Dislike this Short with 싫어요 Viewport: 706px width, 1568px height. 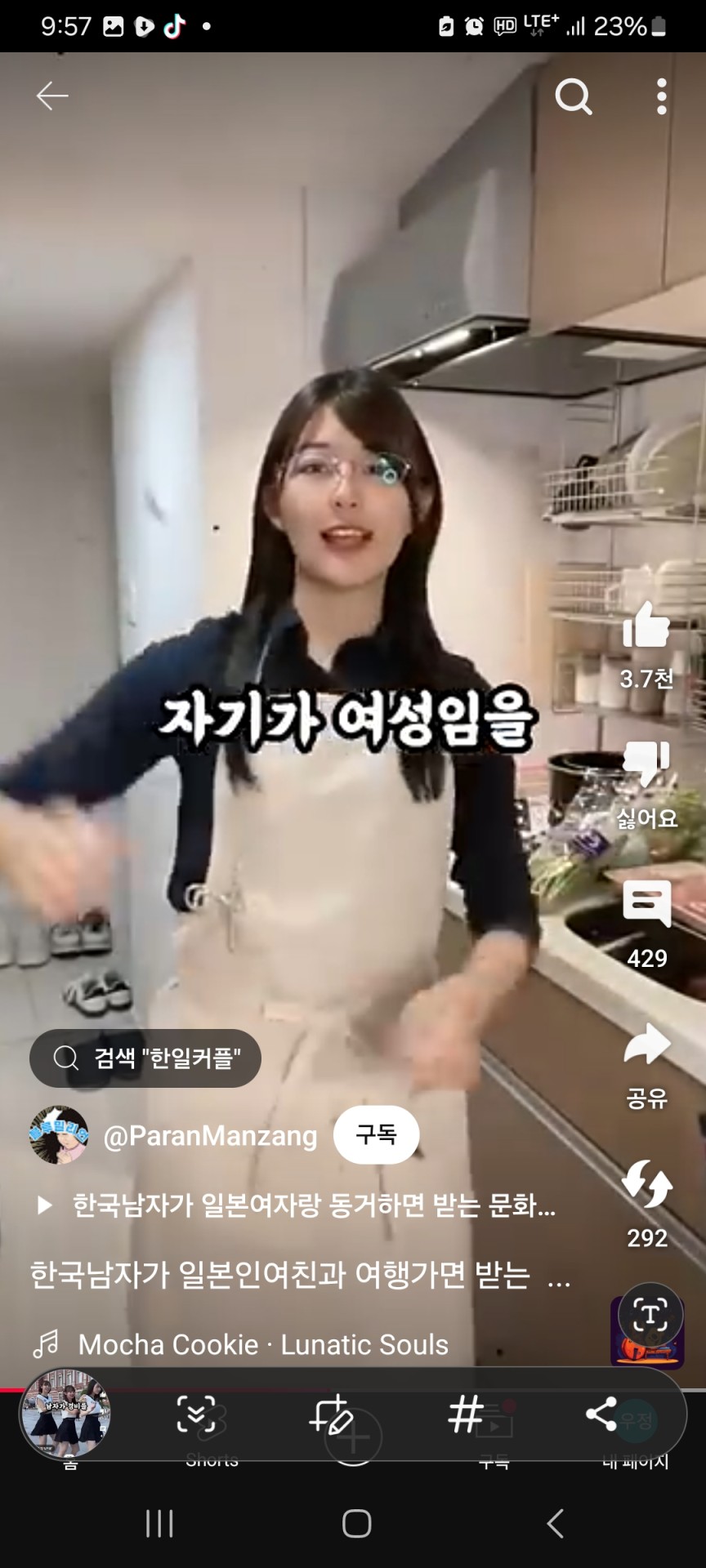(646, 765)
